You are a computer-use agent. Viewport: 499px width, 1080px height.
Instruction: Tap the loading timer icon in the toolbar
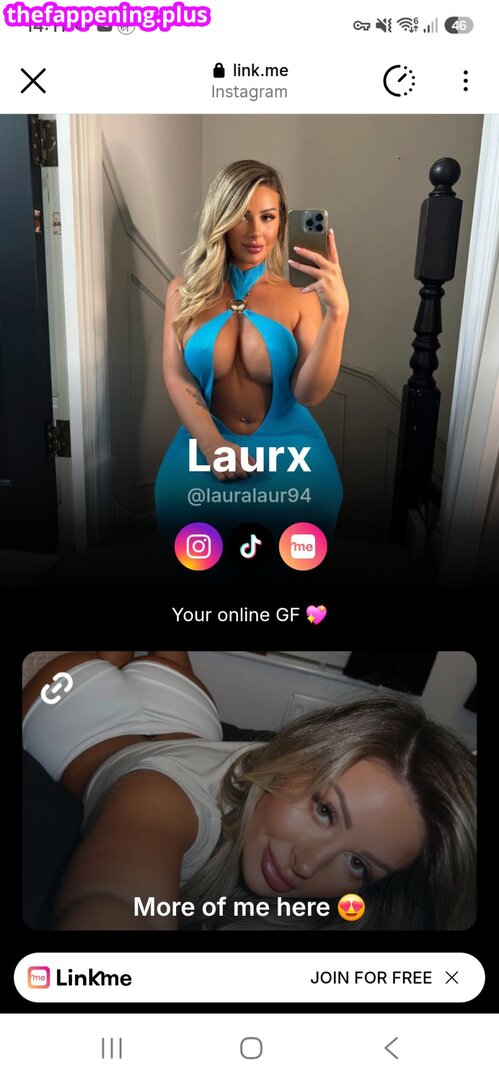tap(399, 81)
